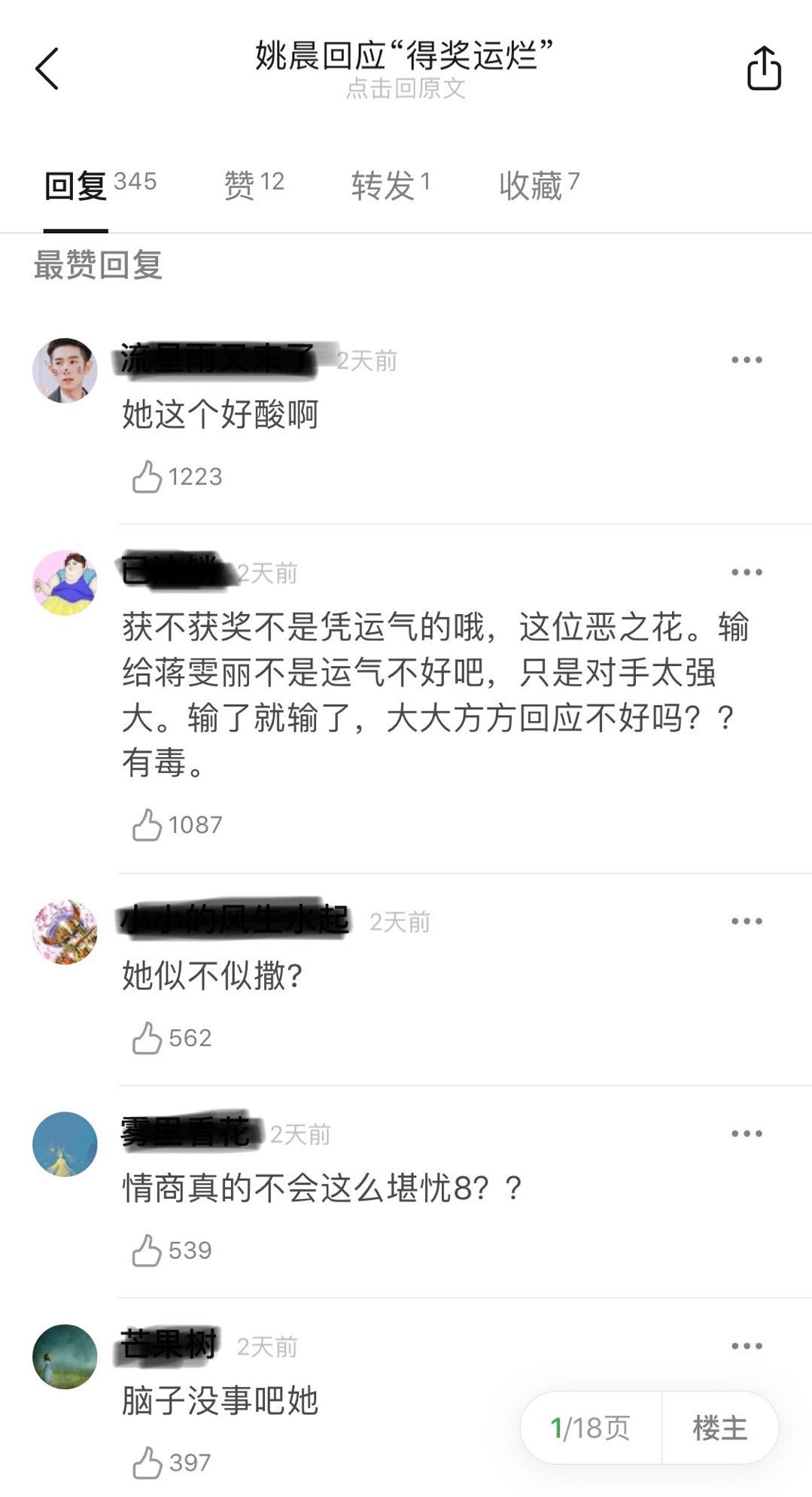Open the three-dot menu on the 情商 comment

(x=747, y=1133)
